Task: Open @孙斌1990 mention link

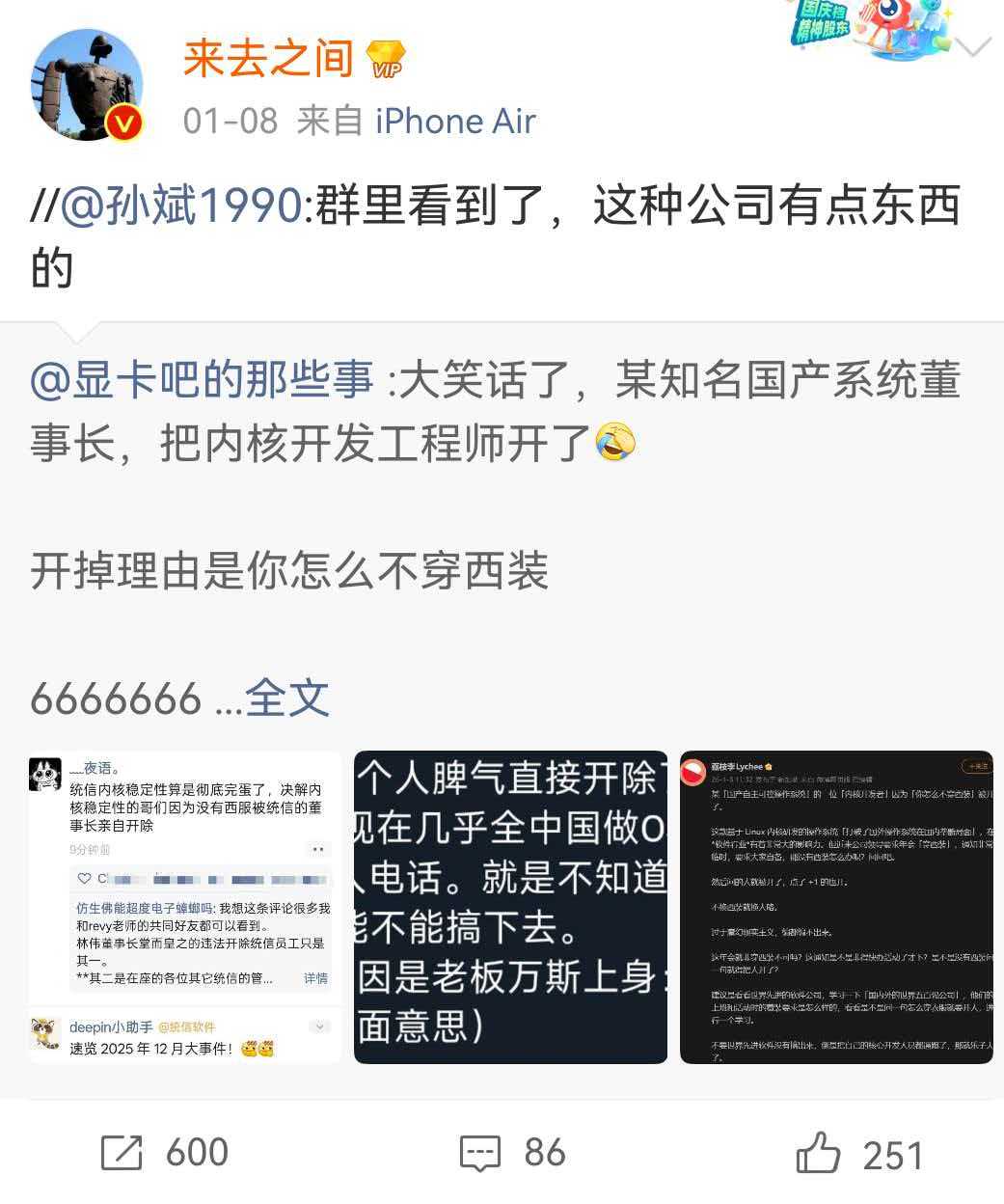Action: tap(182, 205)
